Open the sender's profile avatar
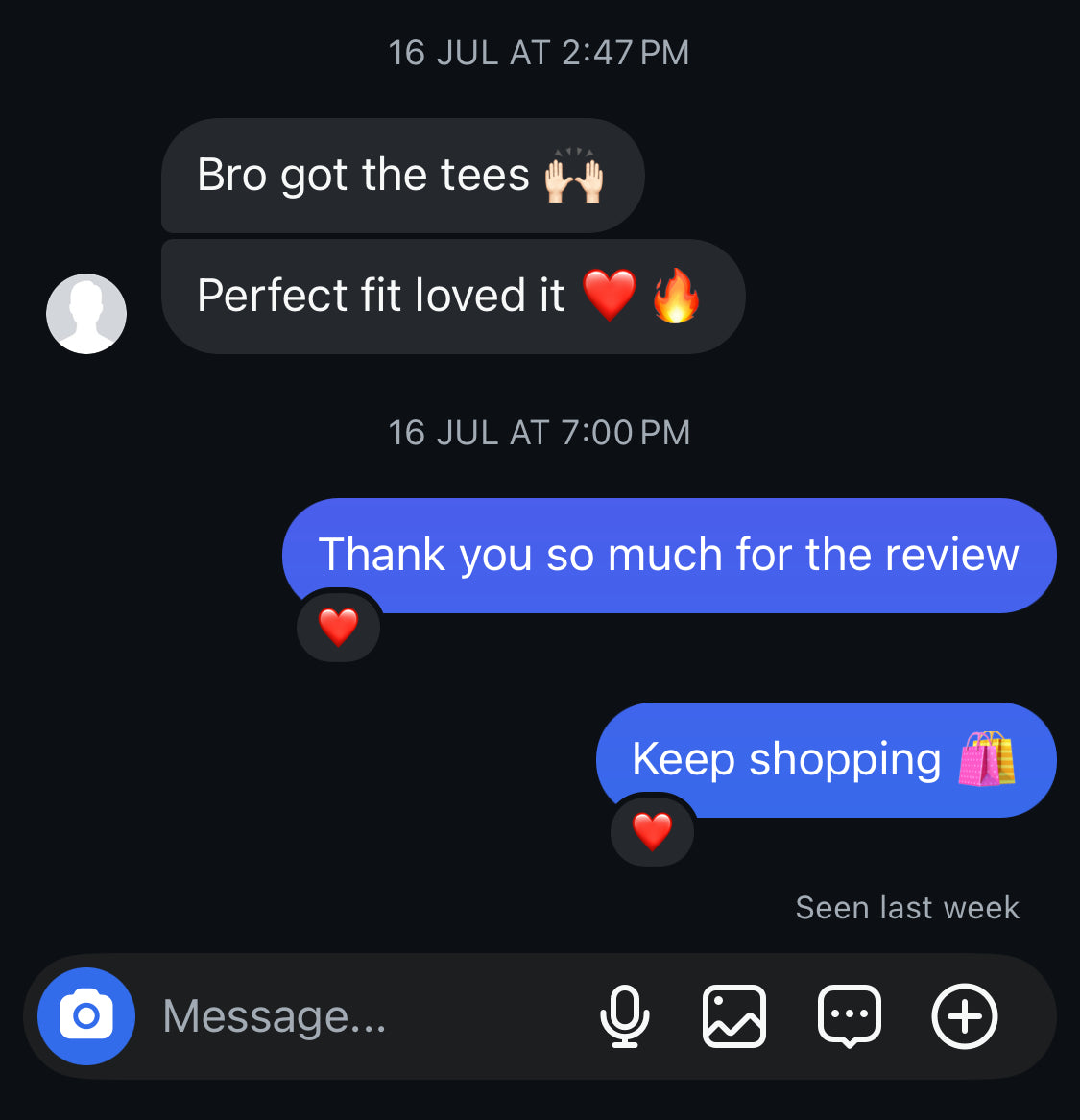Screen dimensions: 1080x1120 (86, 314)
